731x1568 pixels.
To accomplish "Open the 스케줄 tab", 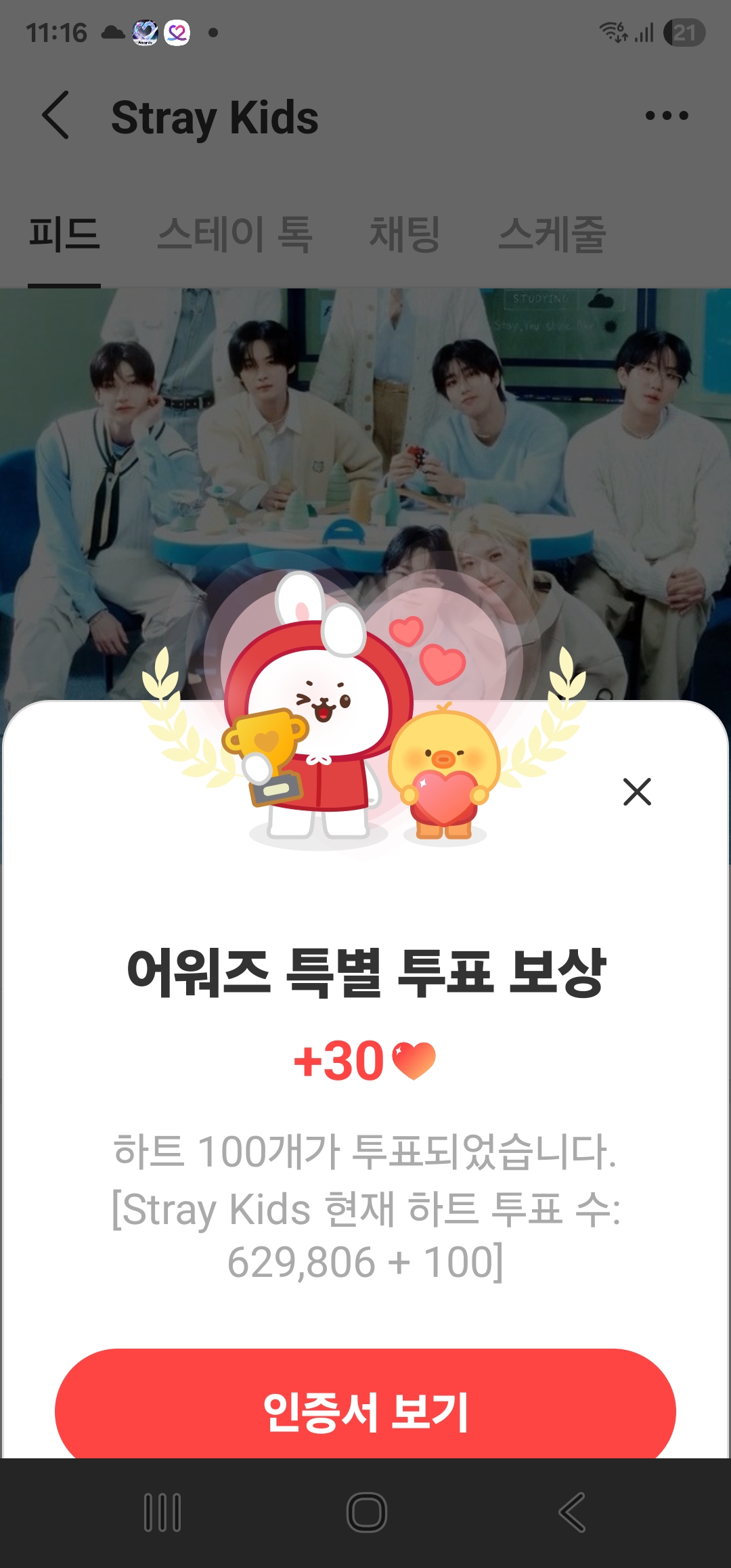I will (x=552, y=235).
